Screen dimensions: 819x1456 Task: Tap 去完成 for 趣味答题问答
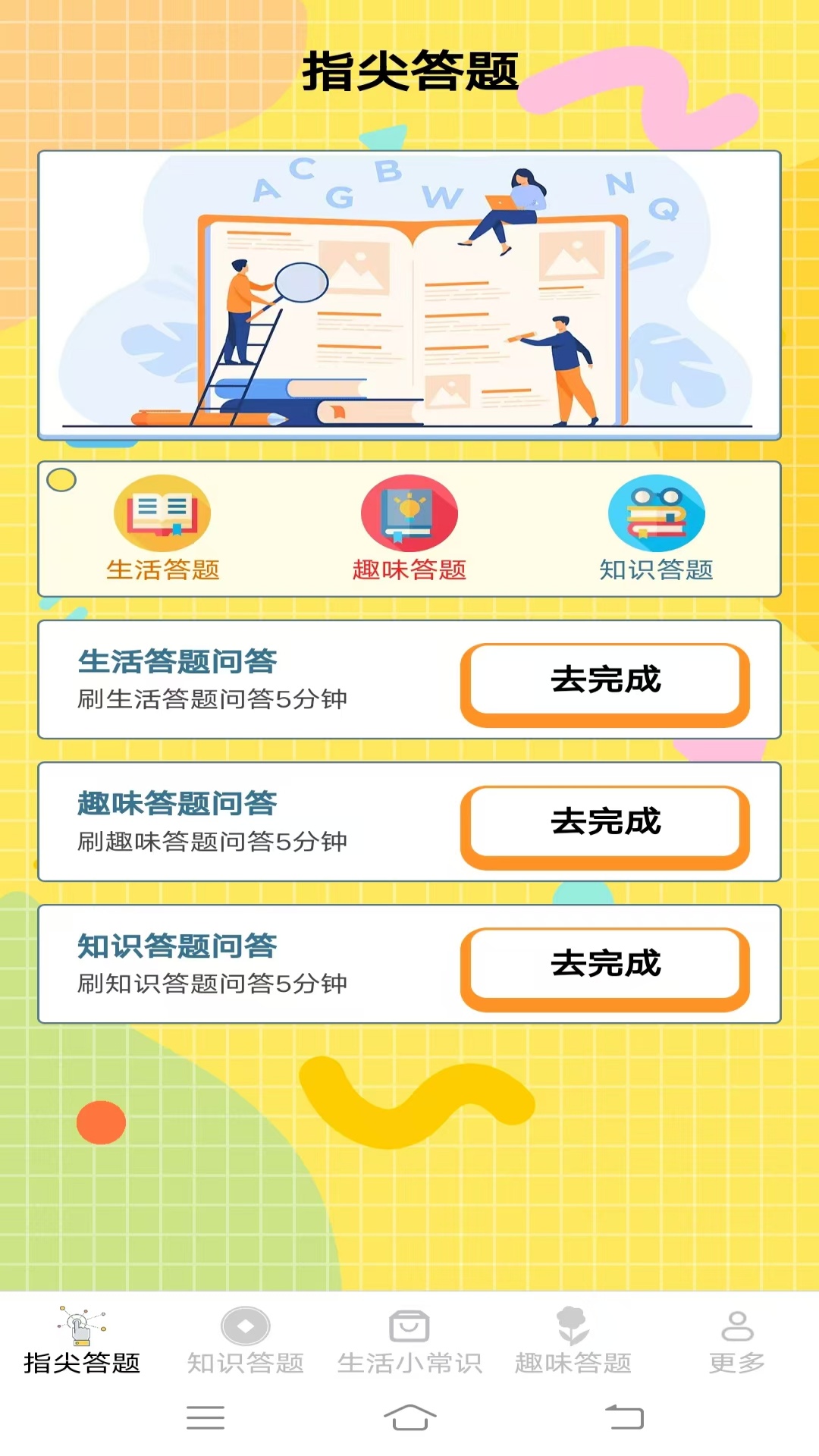(605, 822)
